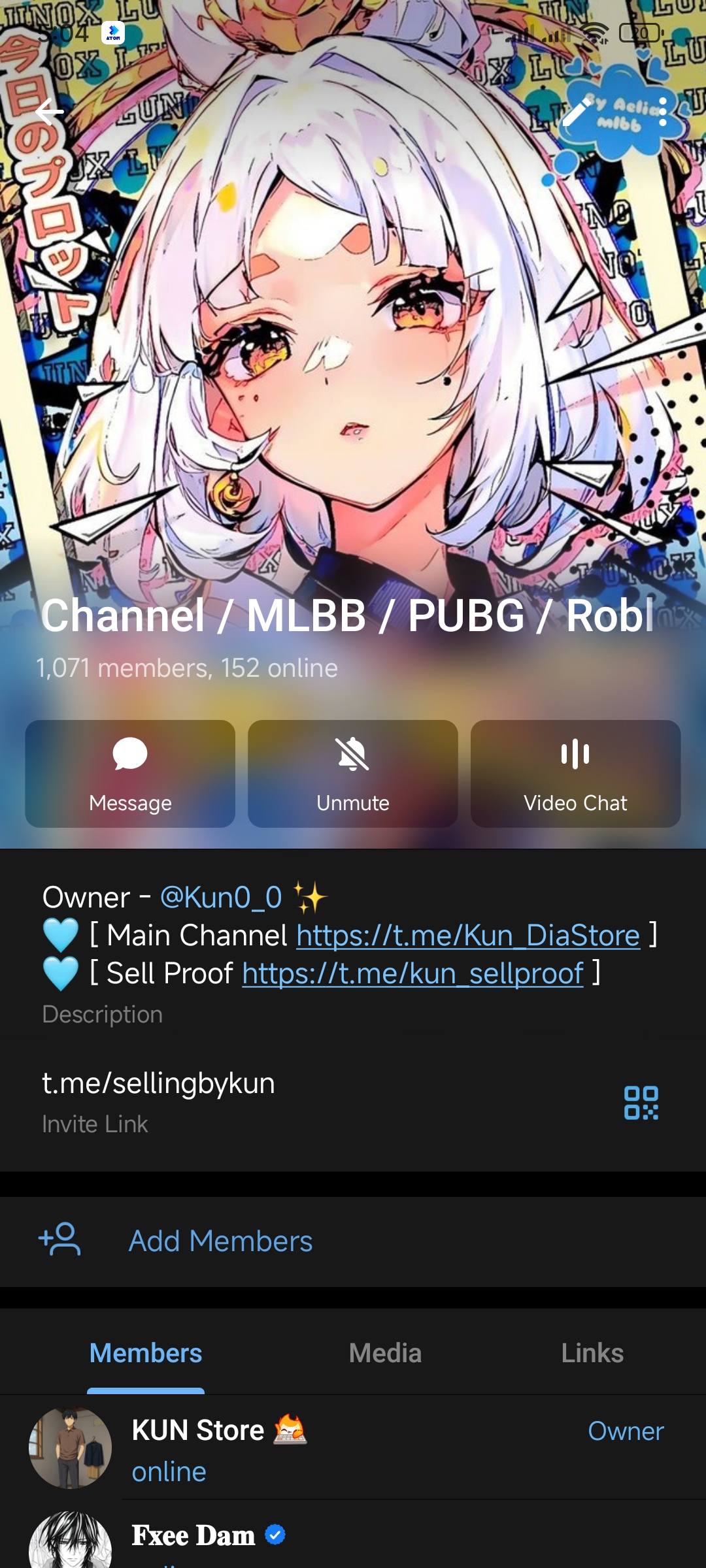Tap the ATOM icon in the status bar
Image resolution: width=706 pixels, height=1568 pixels.
[x=112, y=31]
